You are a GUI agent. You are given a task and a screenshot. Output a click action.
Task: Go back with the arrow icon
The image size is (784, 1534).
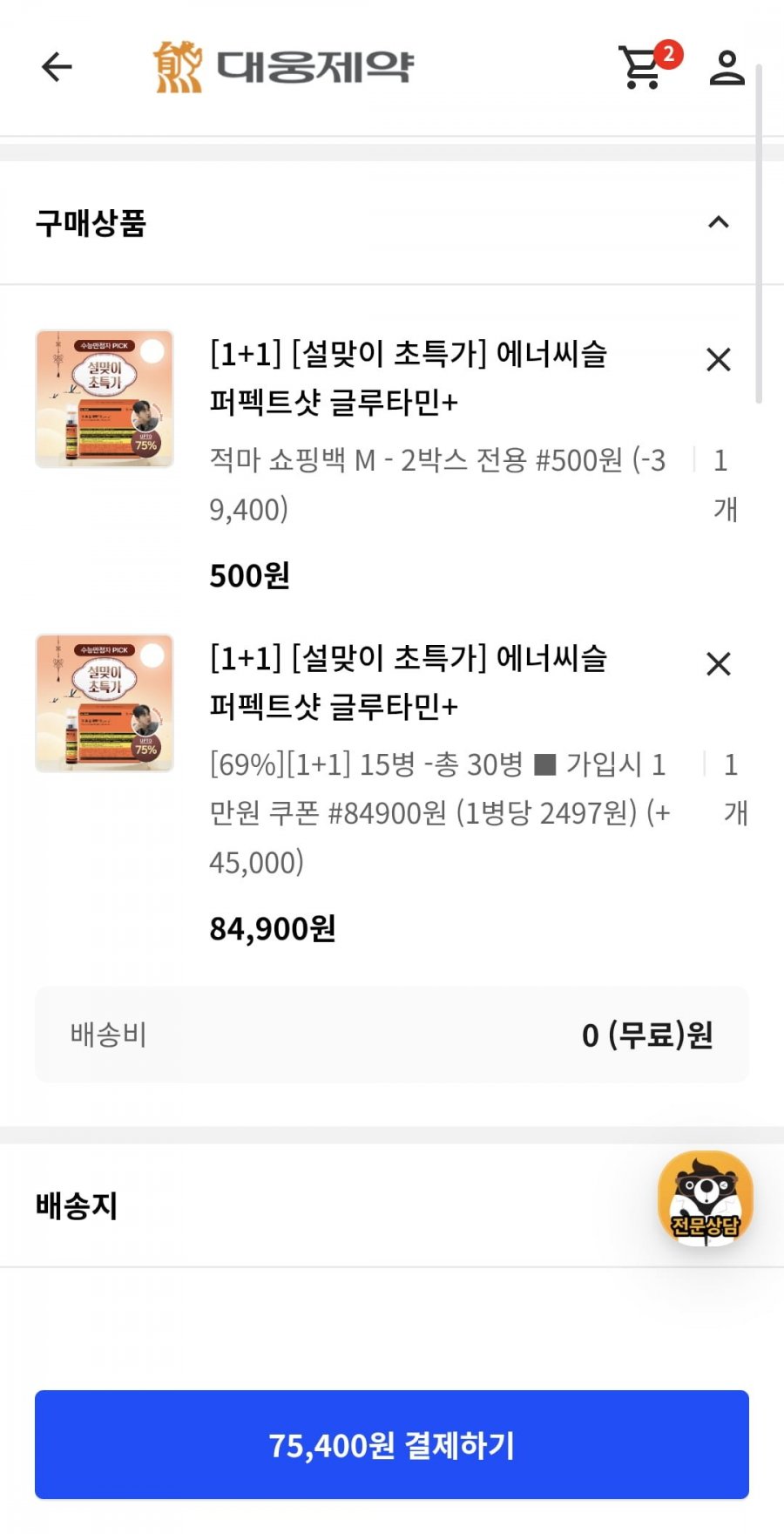pyautogui.click(x=57, y=67)
